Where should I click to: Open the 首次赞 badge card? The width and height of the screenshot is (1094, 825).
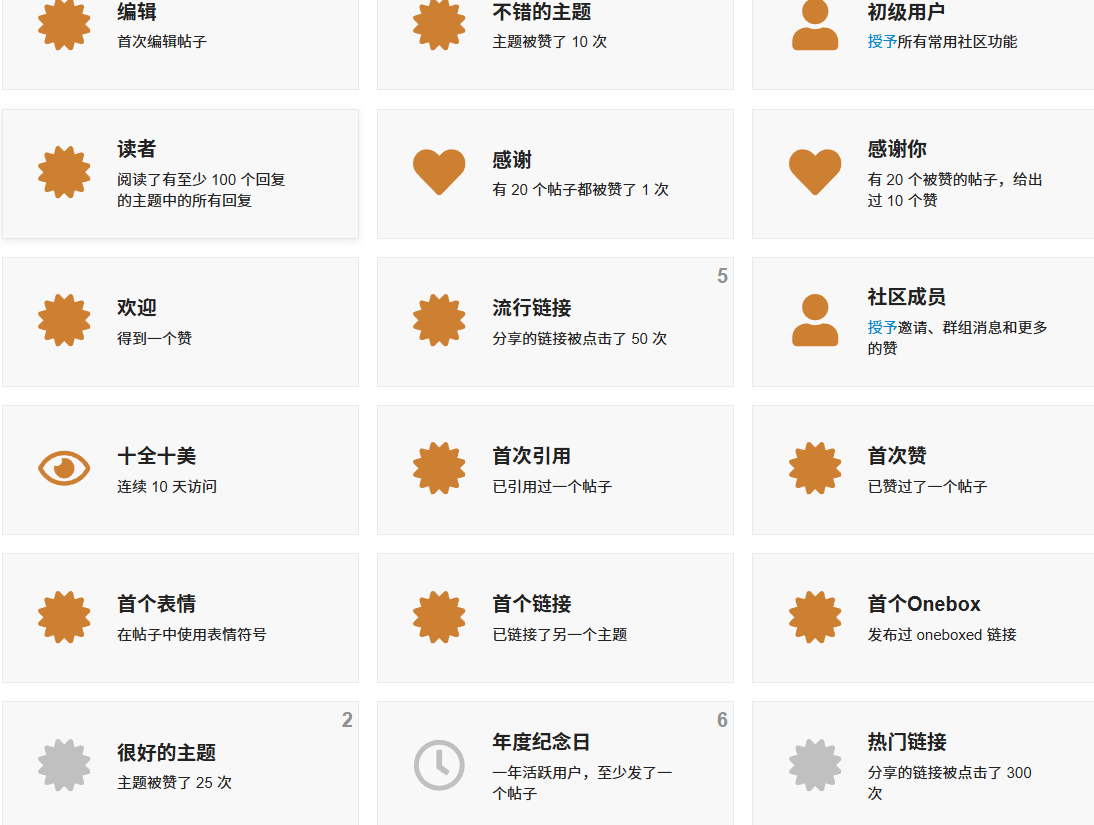(x=922, y=470)
